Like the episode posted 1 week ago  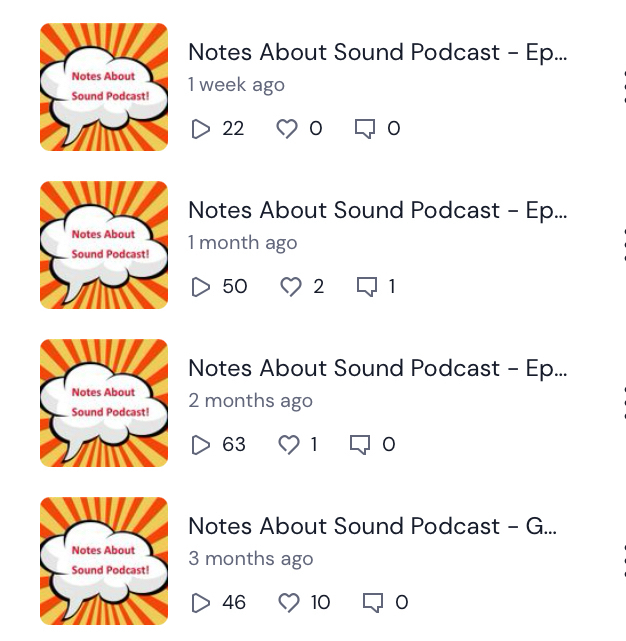tap(287, 129)
